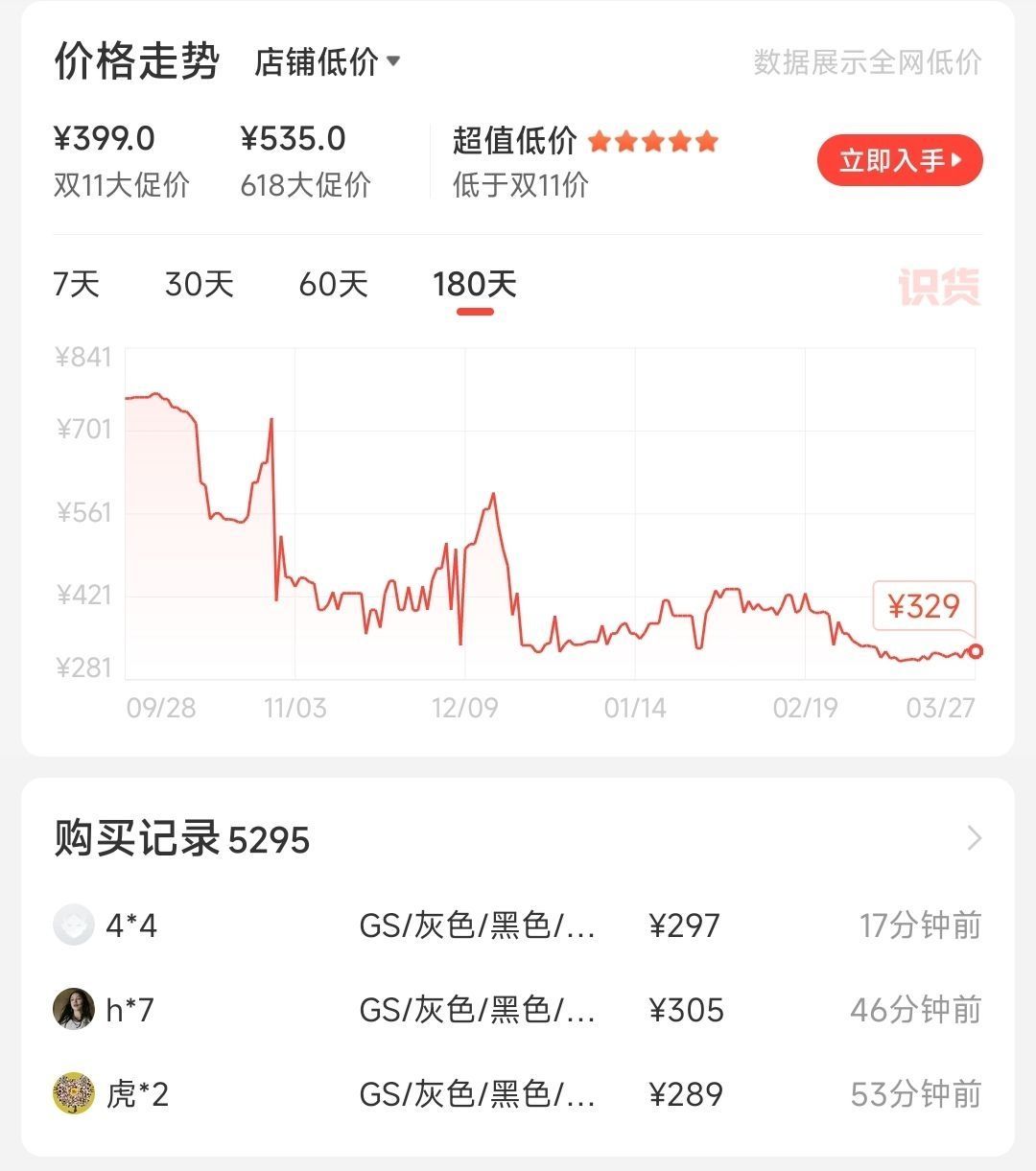Viewport: 1036px width, 1171px height.
Task: Select the 30天 price trend tab
Action: click(x=200, y=284)
